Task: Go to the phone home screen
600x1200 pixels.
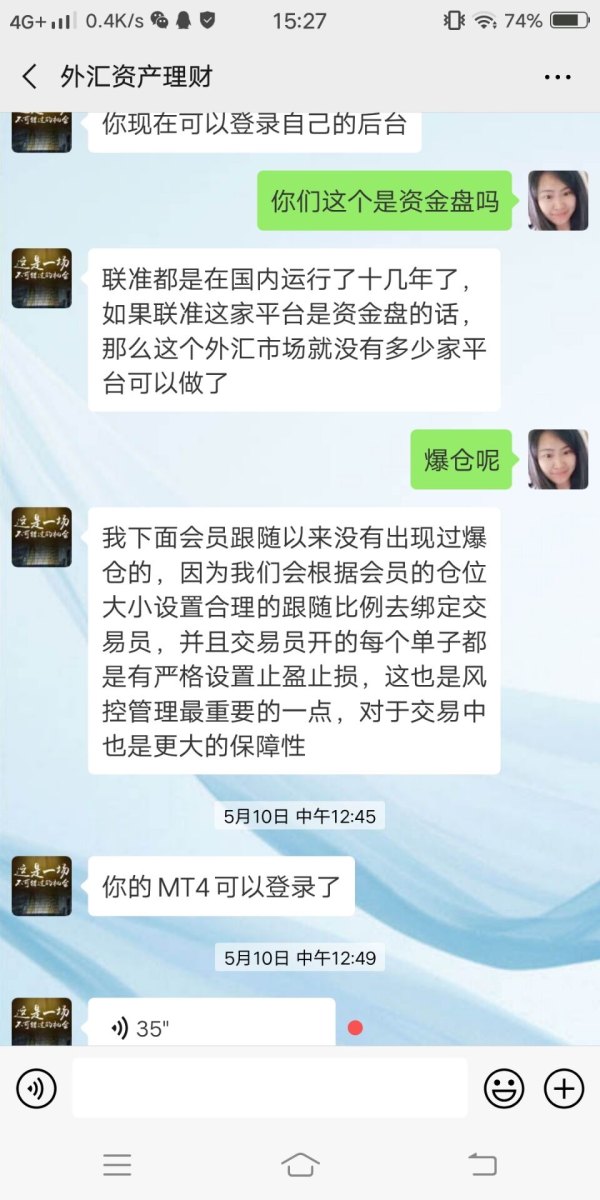Action: (300, 1164)
